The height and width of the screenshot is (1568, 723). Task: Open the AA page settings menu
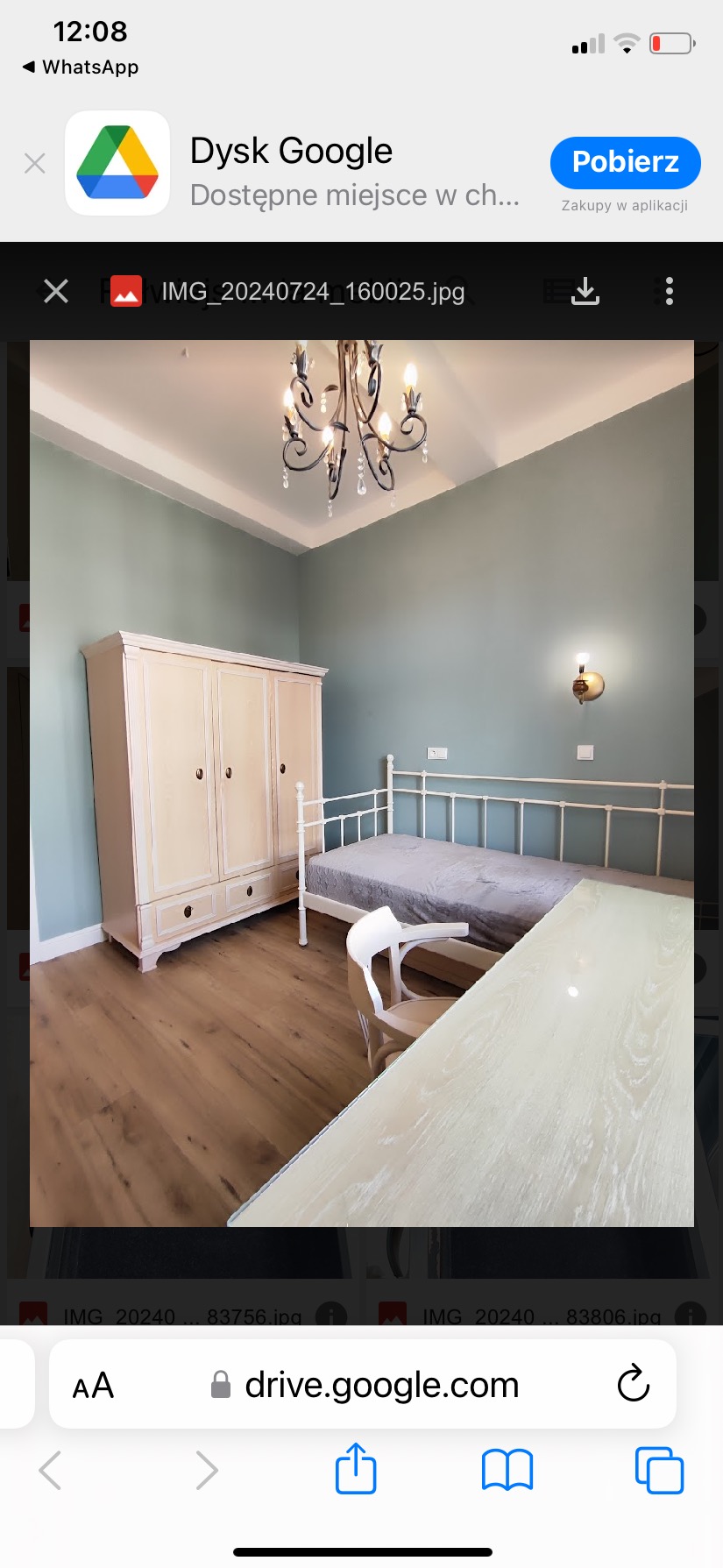93,1386
